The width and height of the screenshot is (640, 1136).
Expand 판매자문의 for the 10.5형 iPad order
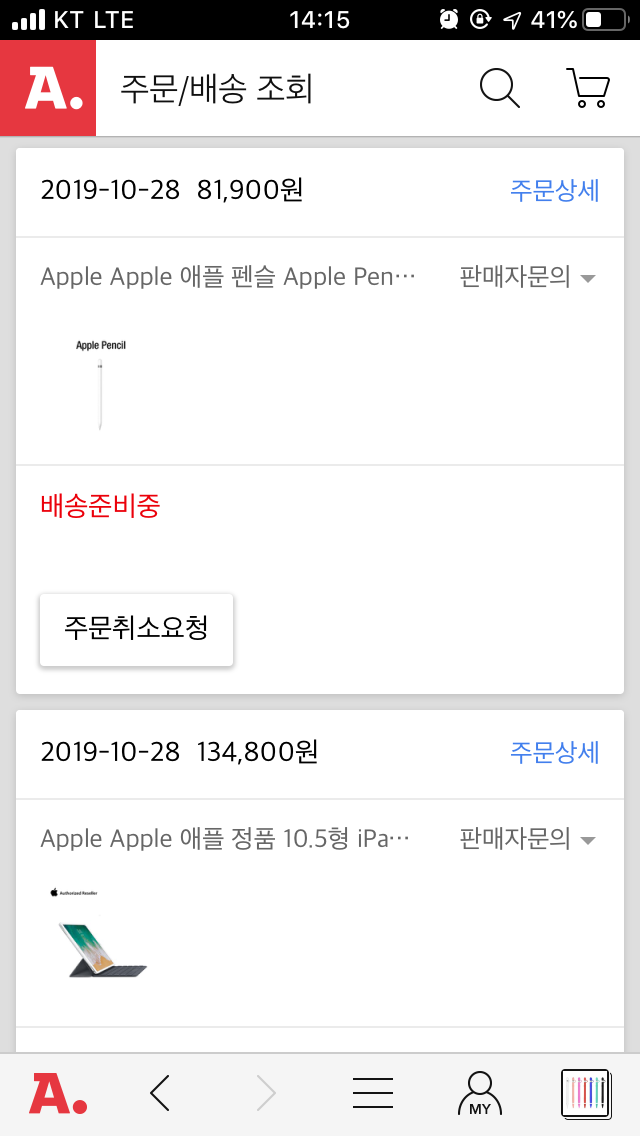tap(527, 839)
